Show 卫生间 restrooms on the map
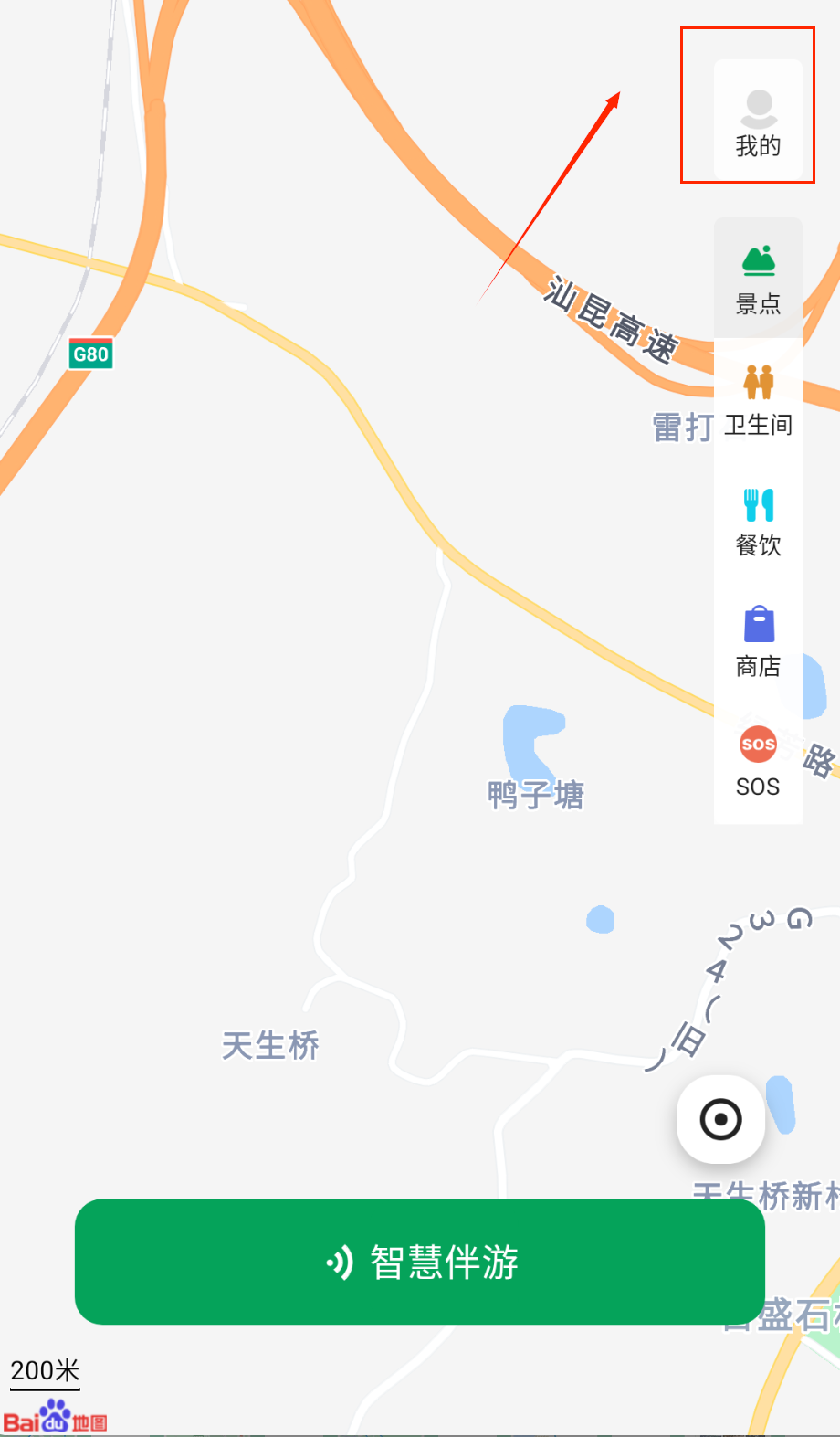The height and width of the screenshot is (1437, 840). click(758, 399)
